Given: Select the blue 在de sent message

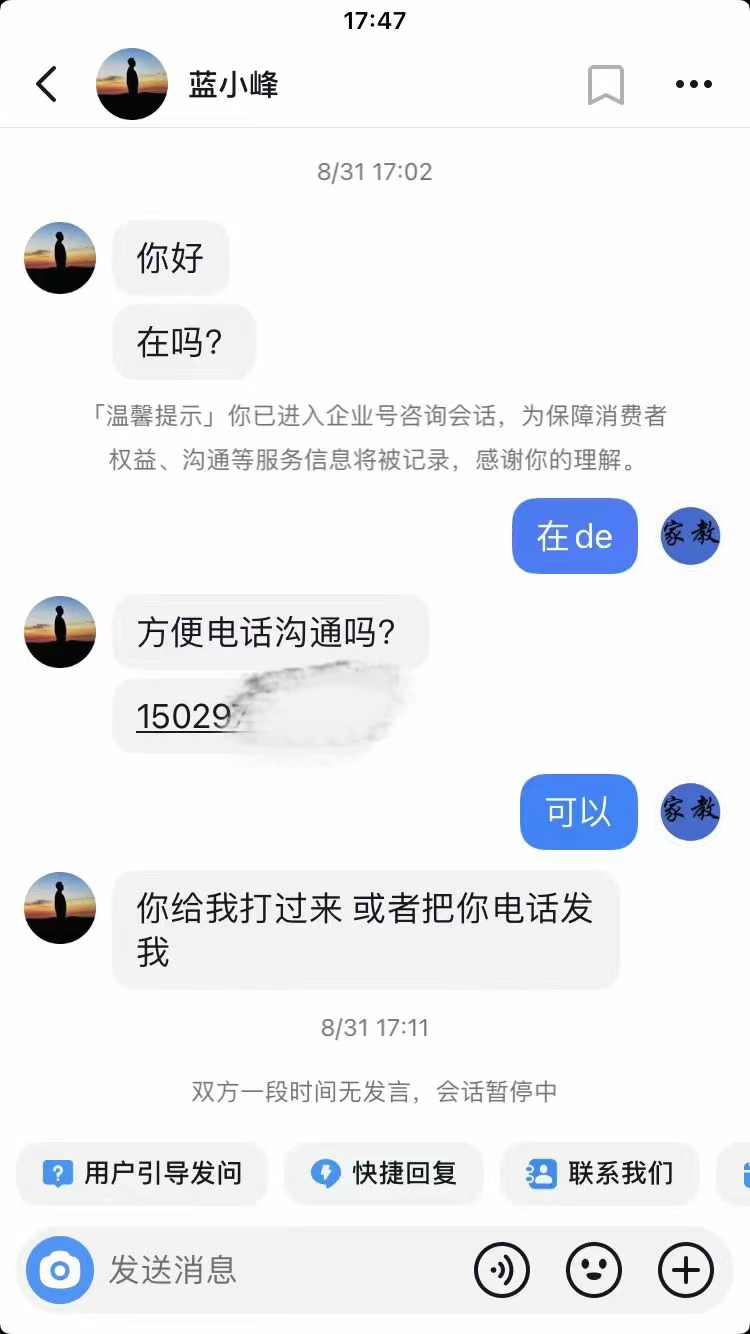Looking at the screenshot, I should (575, 536).
